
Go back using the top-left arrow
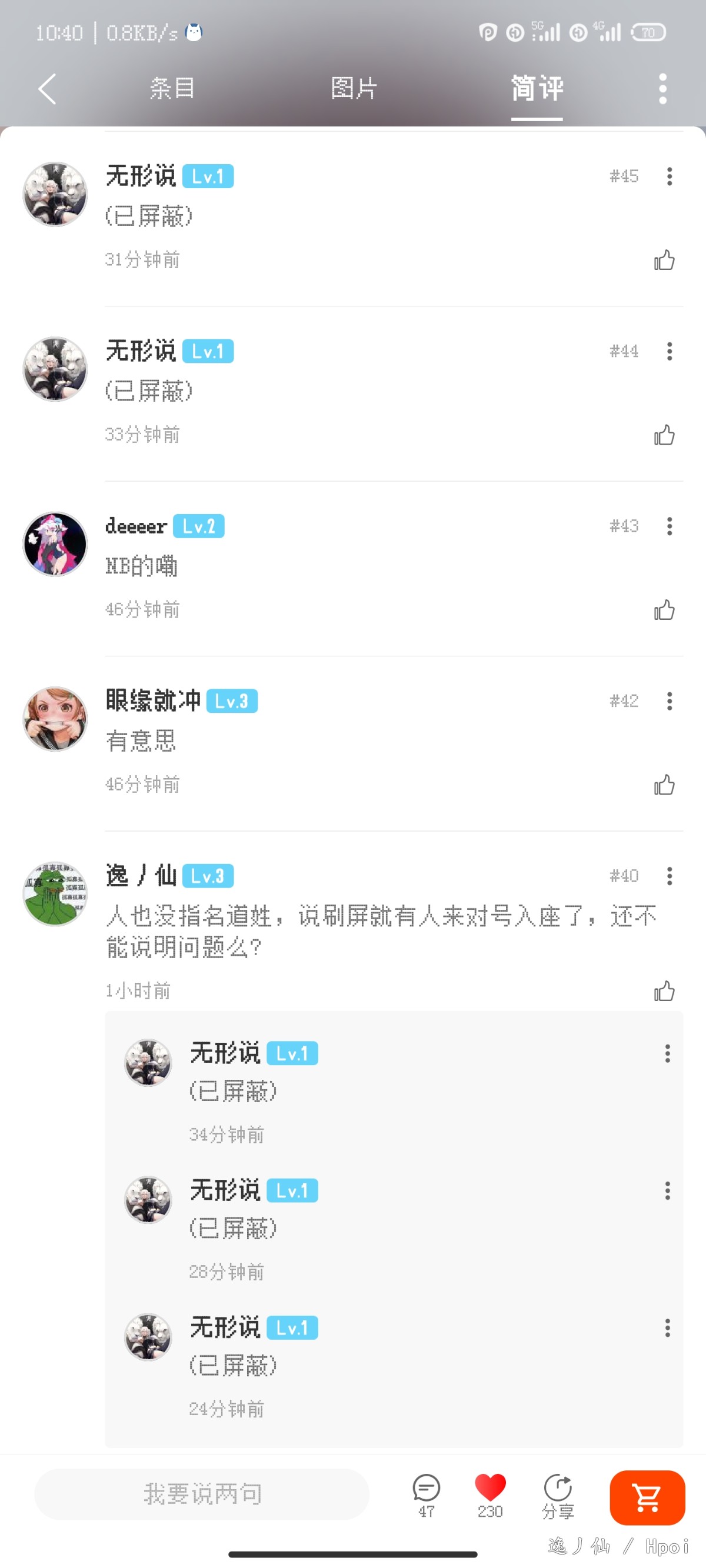48,89
